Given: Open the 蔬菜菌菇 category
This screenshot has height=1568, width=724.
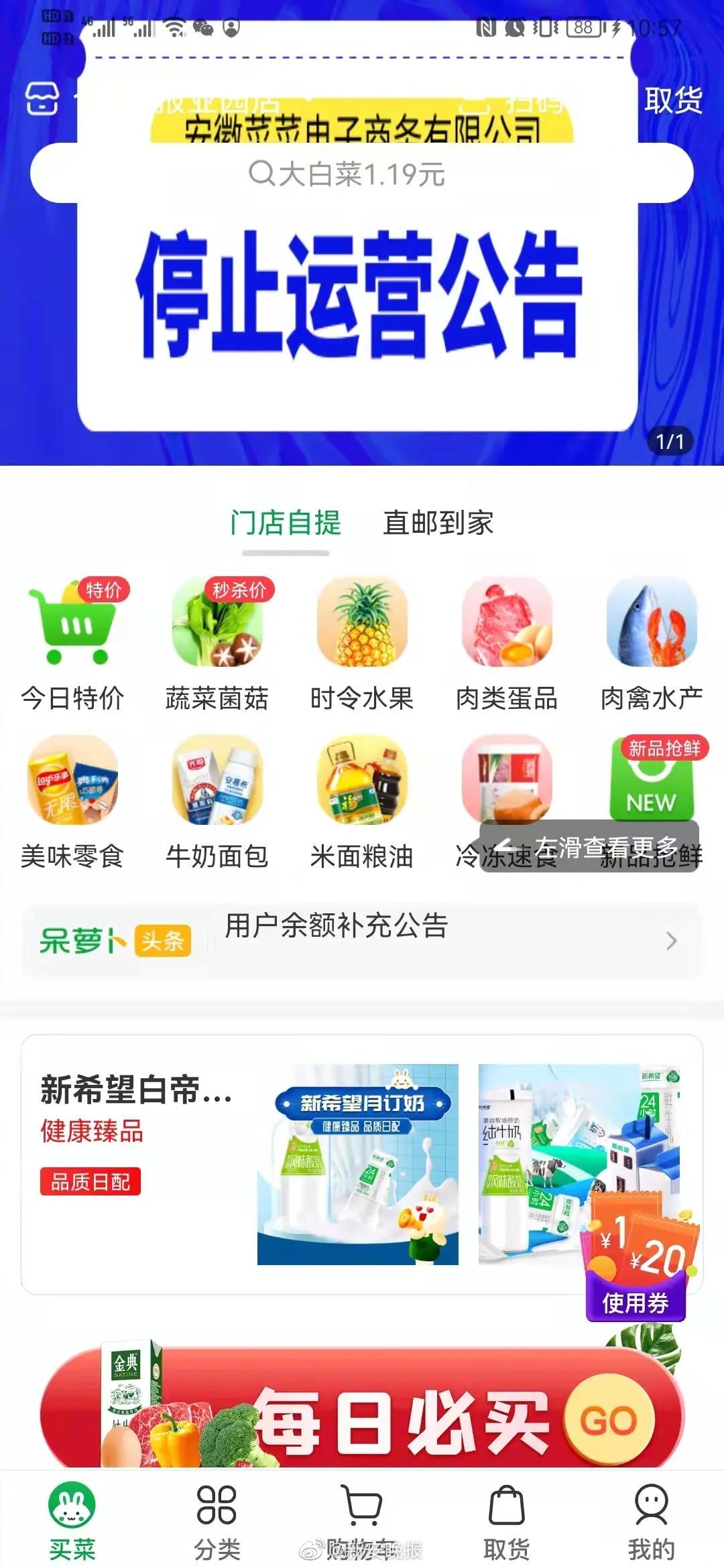Looking at the screenshot, I should tap(217, 643).
